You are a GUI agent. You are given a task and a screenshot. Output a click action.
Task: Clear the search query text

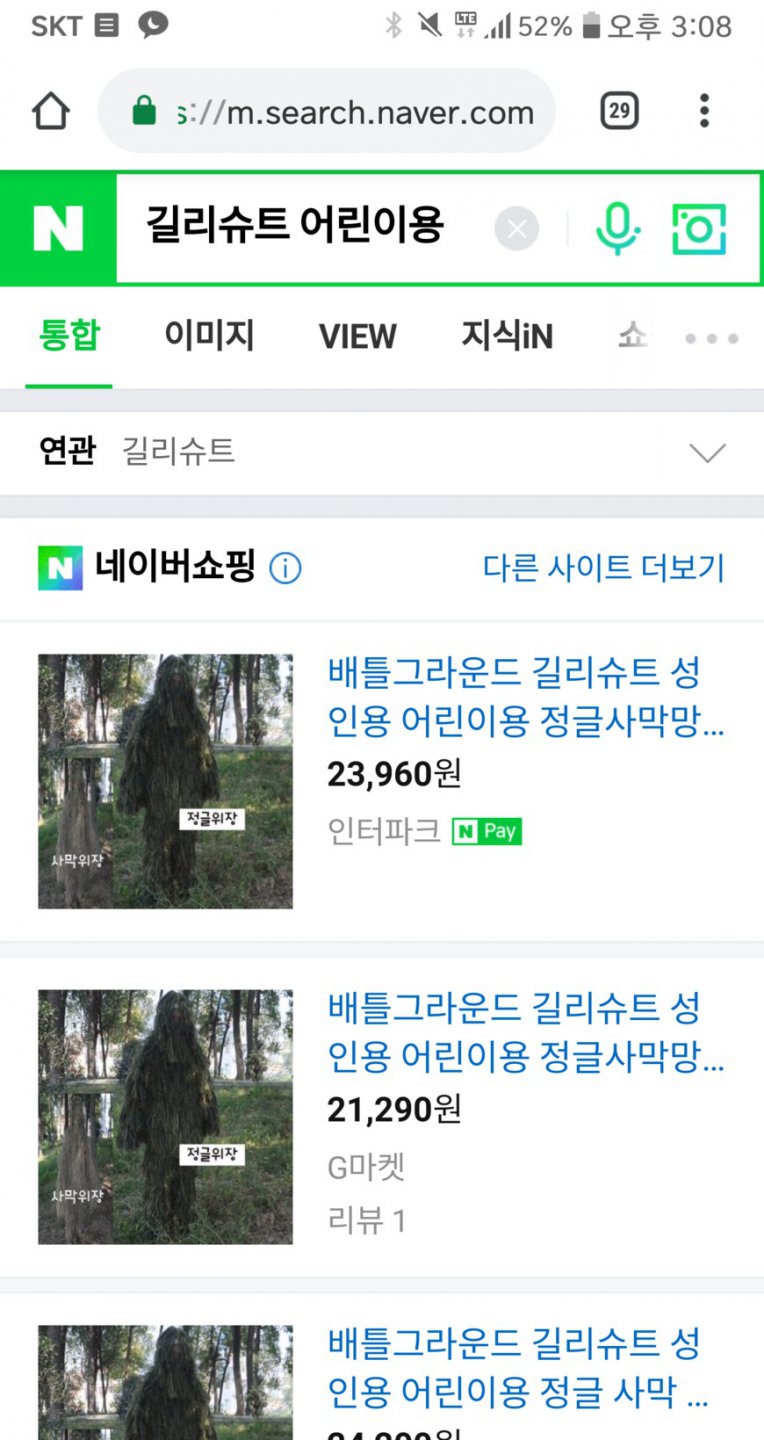pos(516,230)
